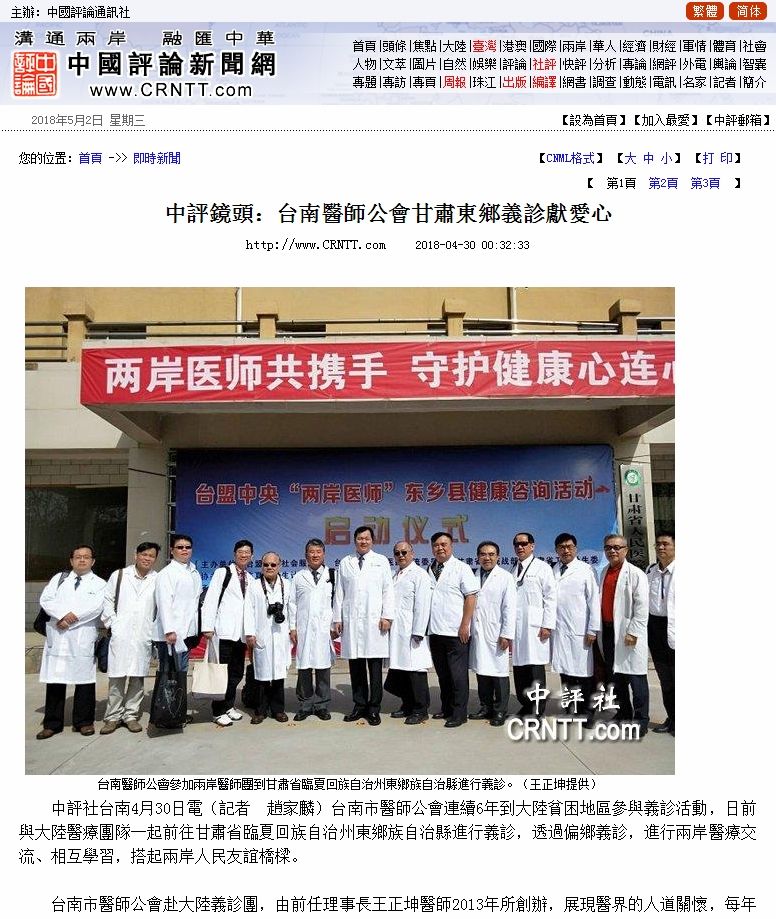Switch to 简体 simplified Chinese

pos(748,11)
